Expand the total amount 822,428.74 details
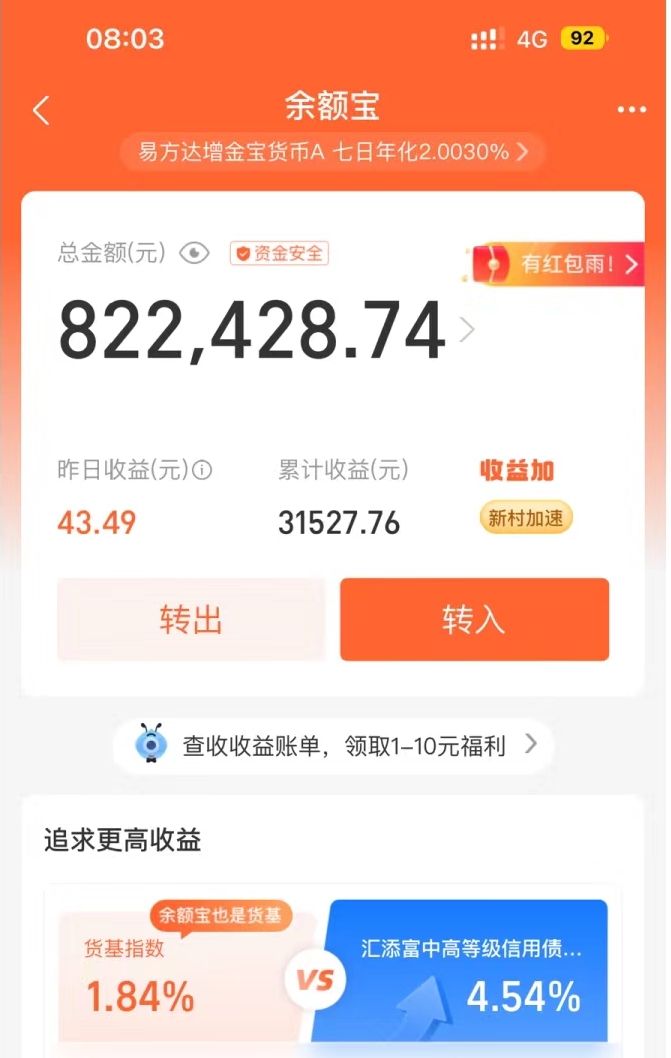The height and width of the screenshot is (1058, 671). tap(466, 330)
